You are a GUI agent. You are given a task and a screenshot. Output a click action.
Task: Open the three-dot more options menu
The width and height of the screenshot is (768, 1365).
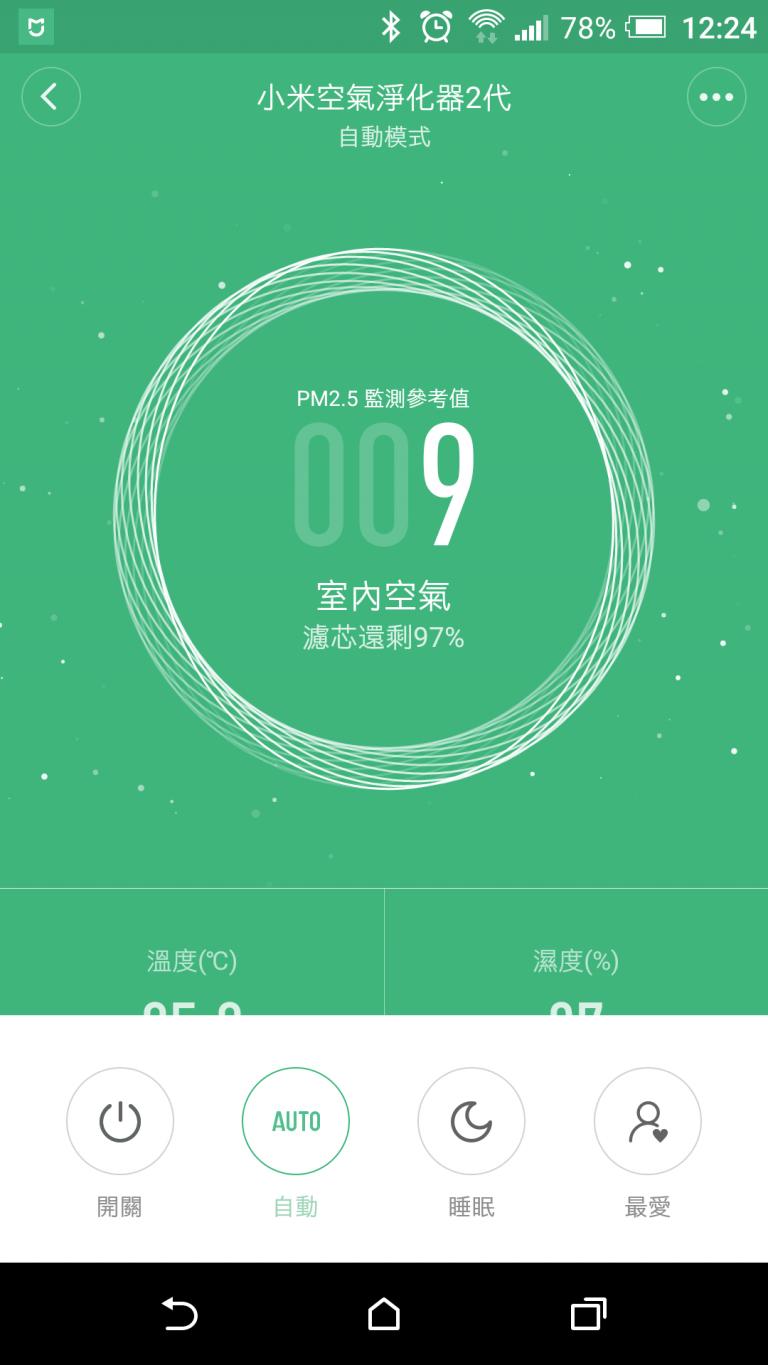point(717,97)
